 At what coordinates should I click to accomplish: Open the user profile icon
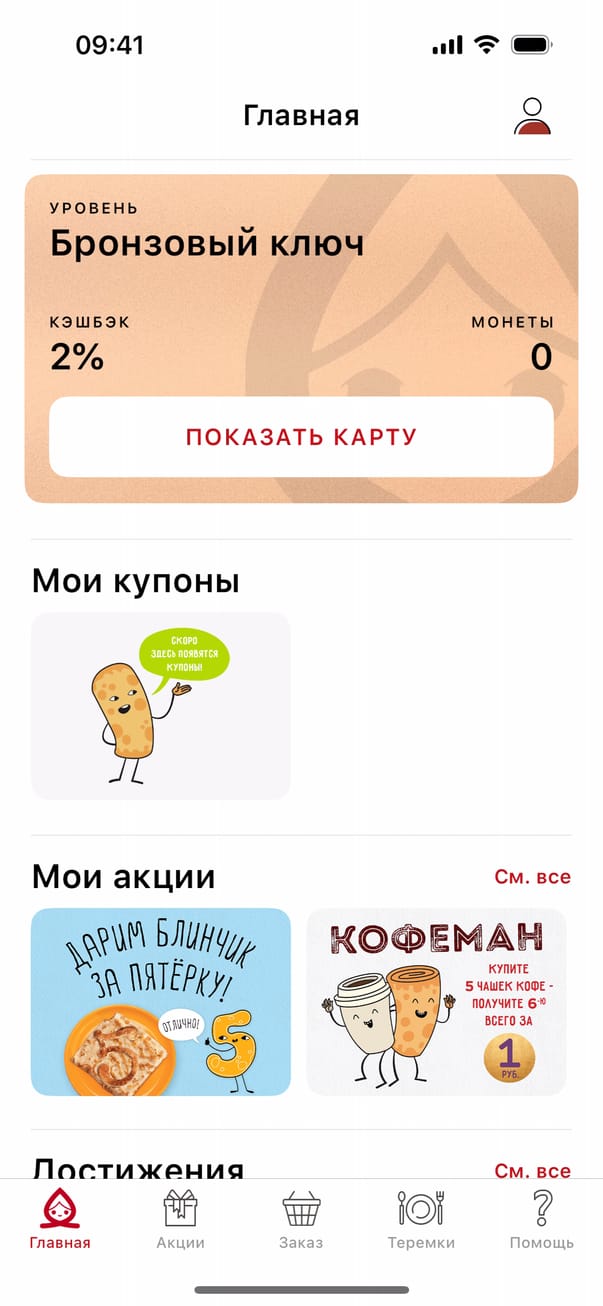point(533,116)
